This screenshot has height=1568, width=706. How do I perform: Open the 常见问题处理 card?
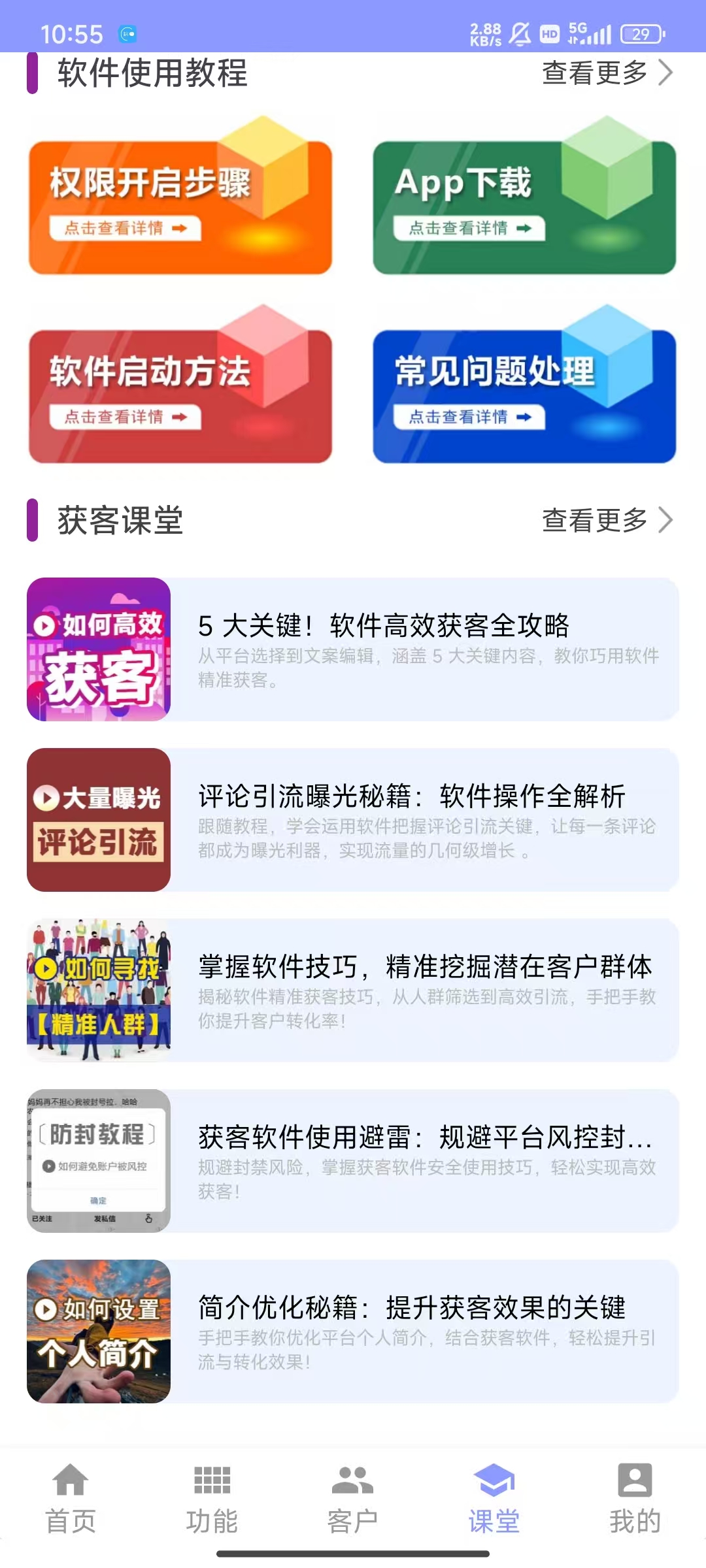click(524, 396)
